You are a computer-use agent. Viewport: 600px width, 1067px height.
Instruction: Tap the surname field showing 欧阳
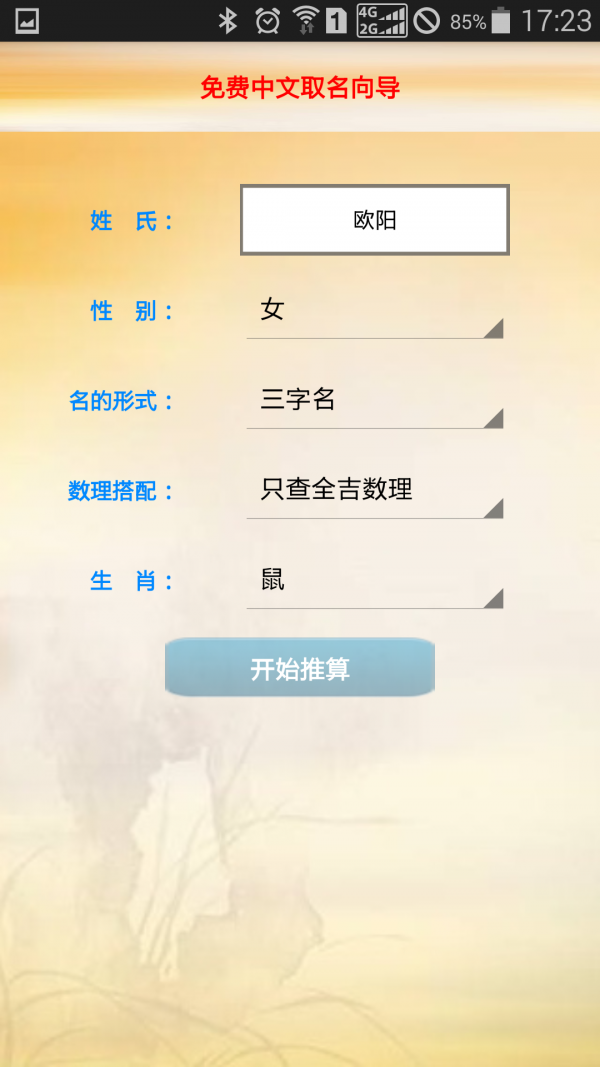point(374,220)
